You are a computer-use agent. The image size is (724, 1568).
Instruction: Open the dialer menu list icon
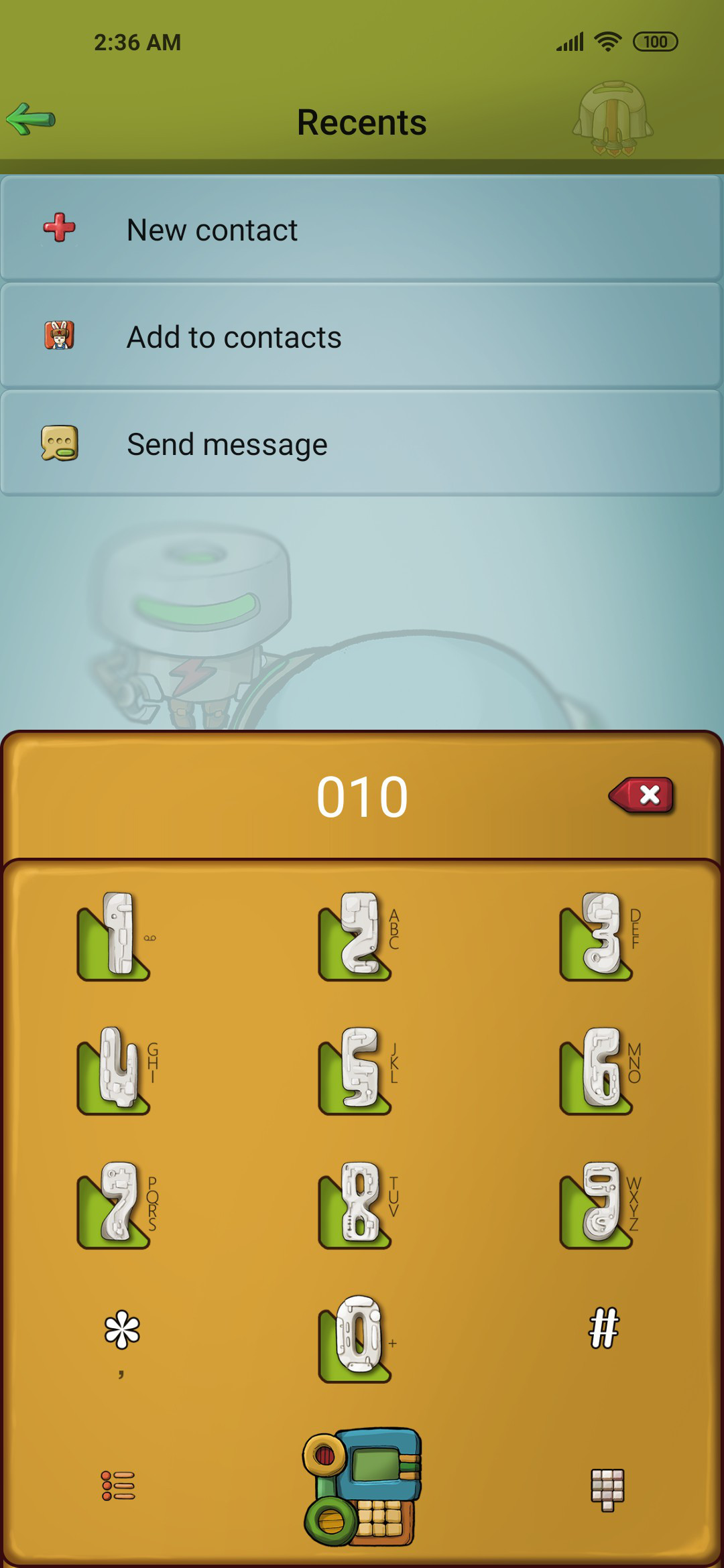pos(119,1486)
